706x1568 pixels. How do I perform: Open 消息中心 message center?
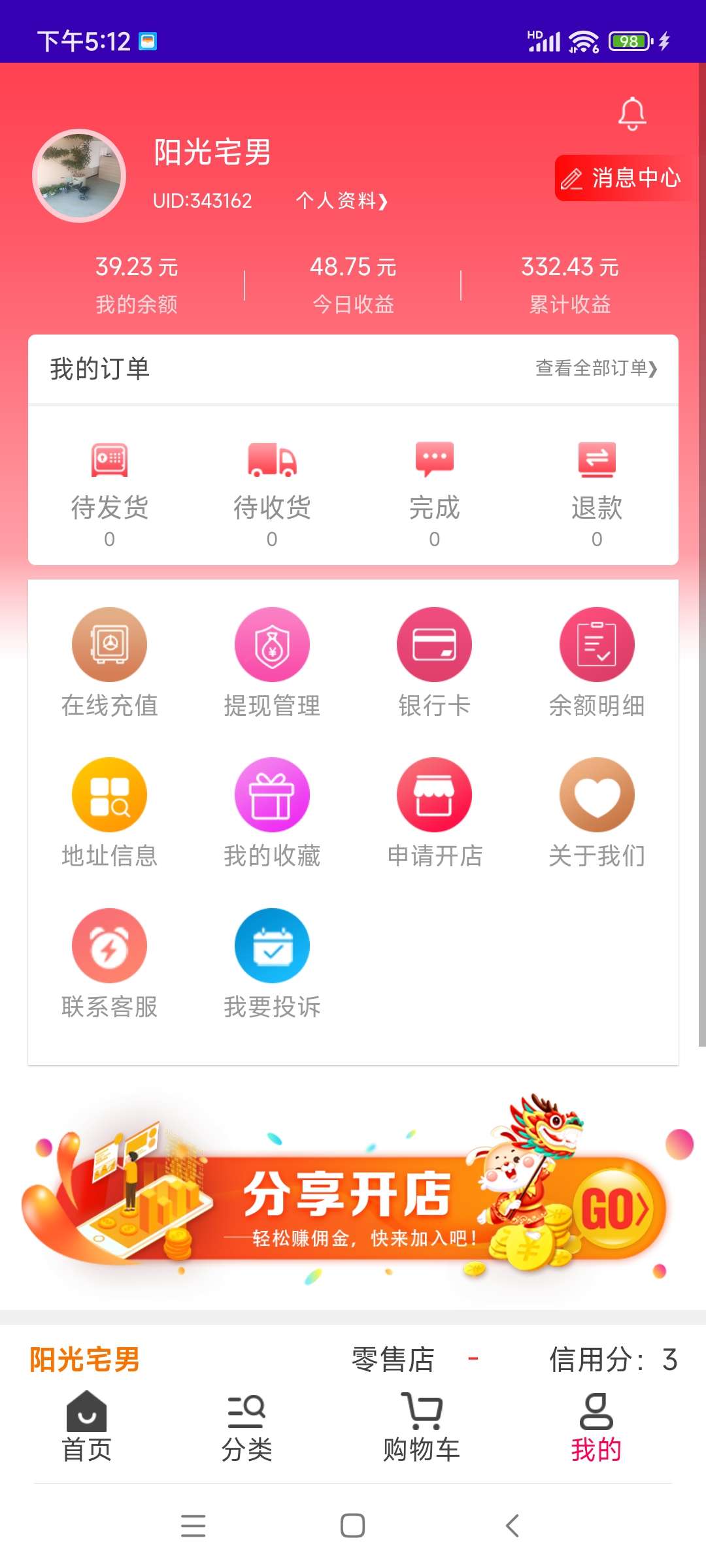coord(622,178)
